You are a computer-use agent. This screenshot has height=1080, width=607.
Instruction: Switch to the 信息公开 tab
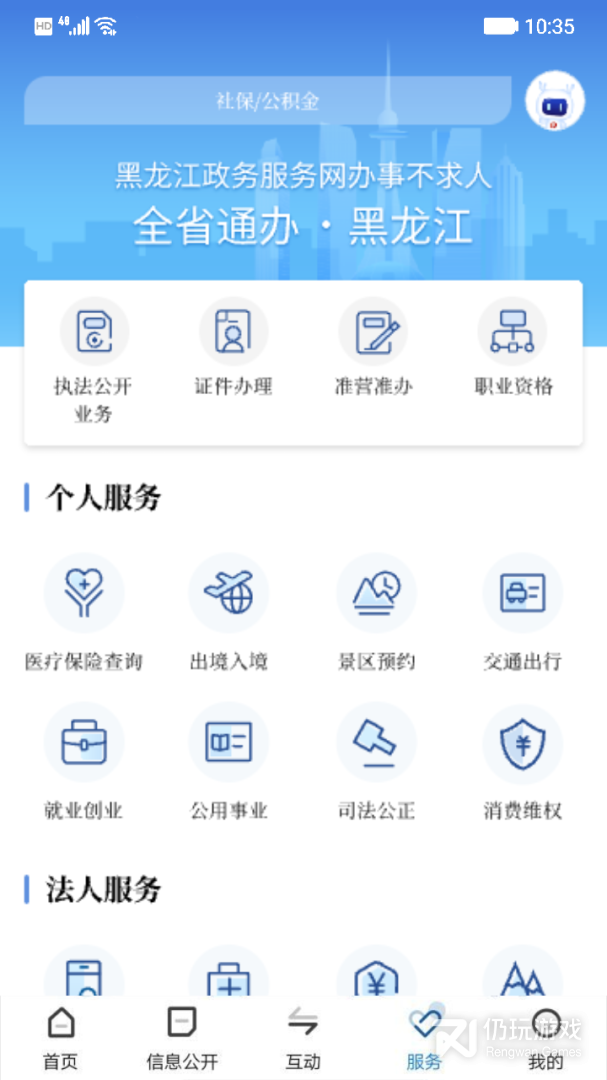click(182, 1039)
